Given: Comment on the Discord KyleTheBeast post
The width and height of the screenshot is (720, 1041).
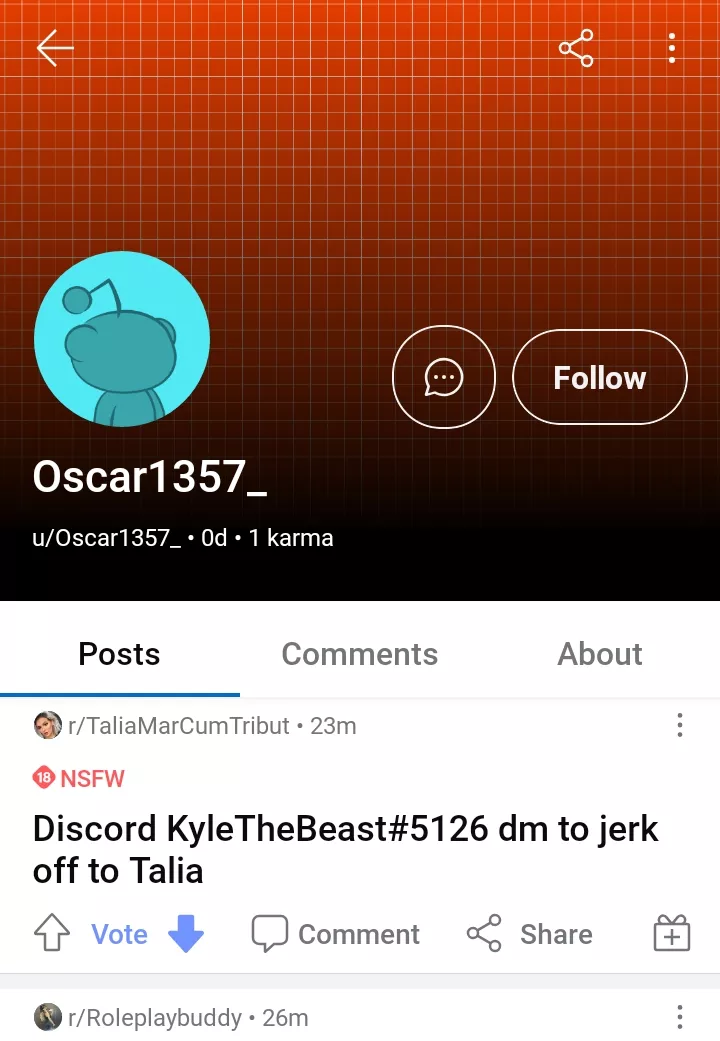Looking at the screenshot, I should (x=336, y=934).
